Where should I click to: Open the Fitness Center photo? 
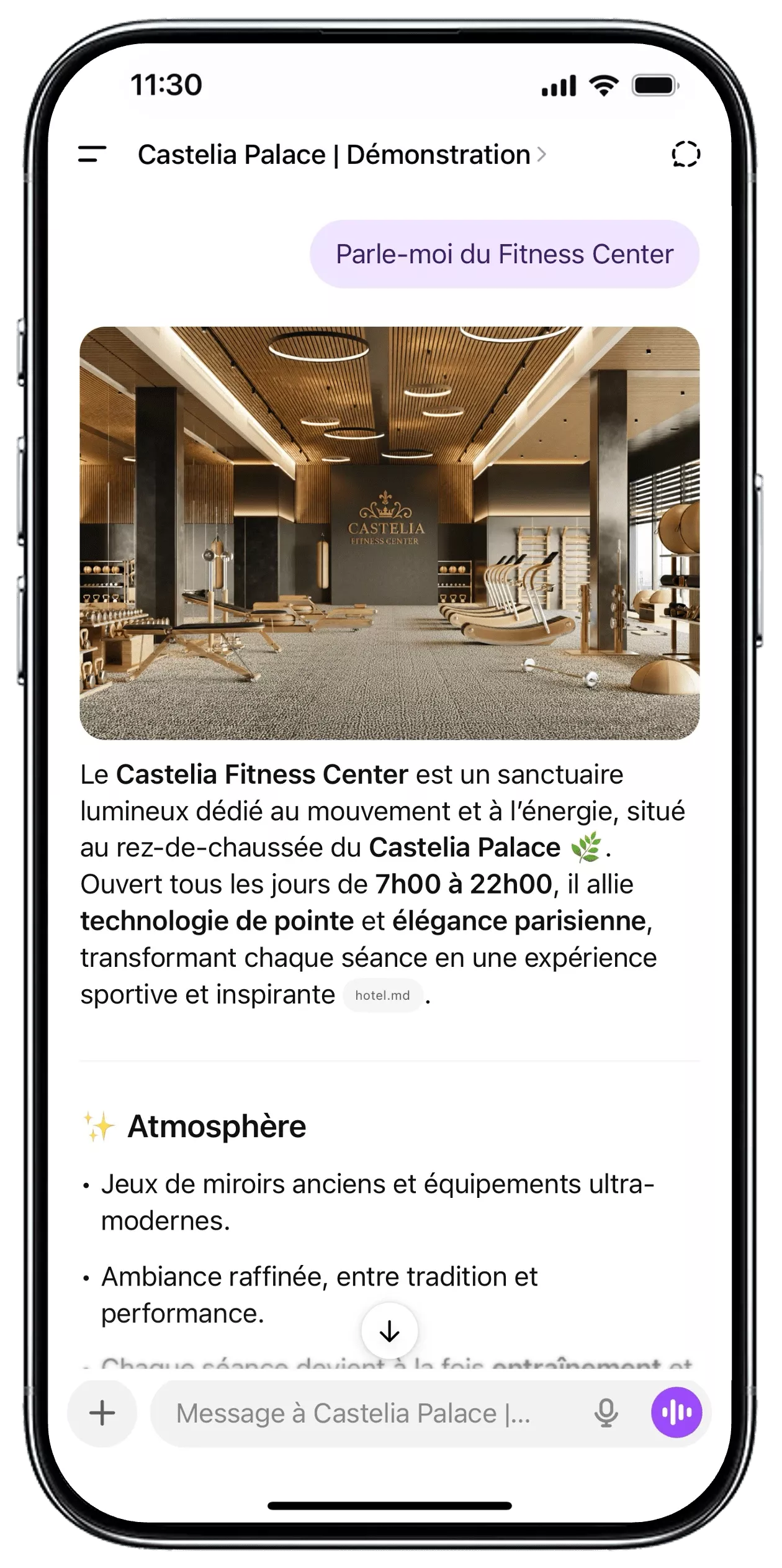(x=390, y=533)
